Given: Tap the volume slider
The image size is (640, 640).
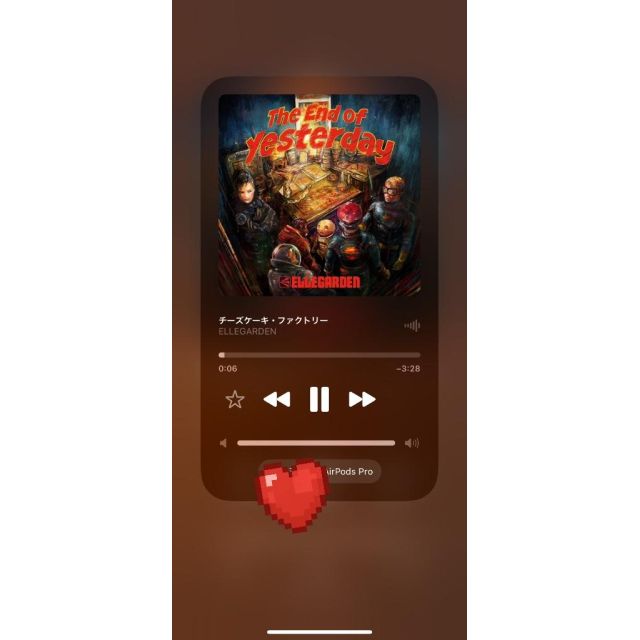Looking at the screenshot, I should 316,442.
